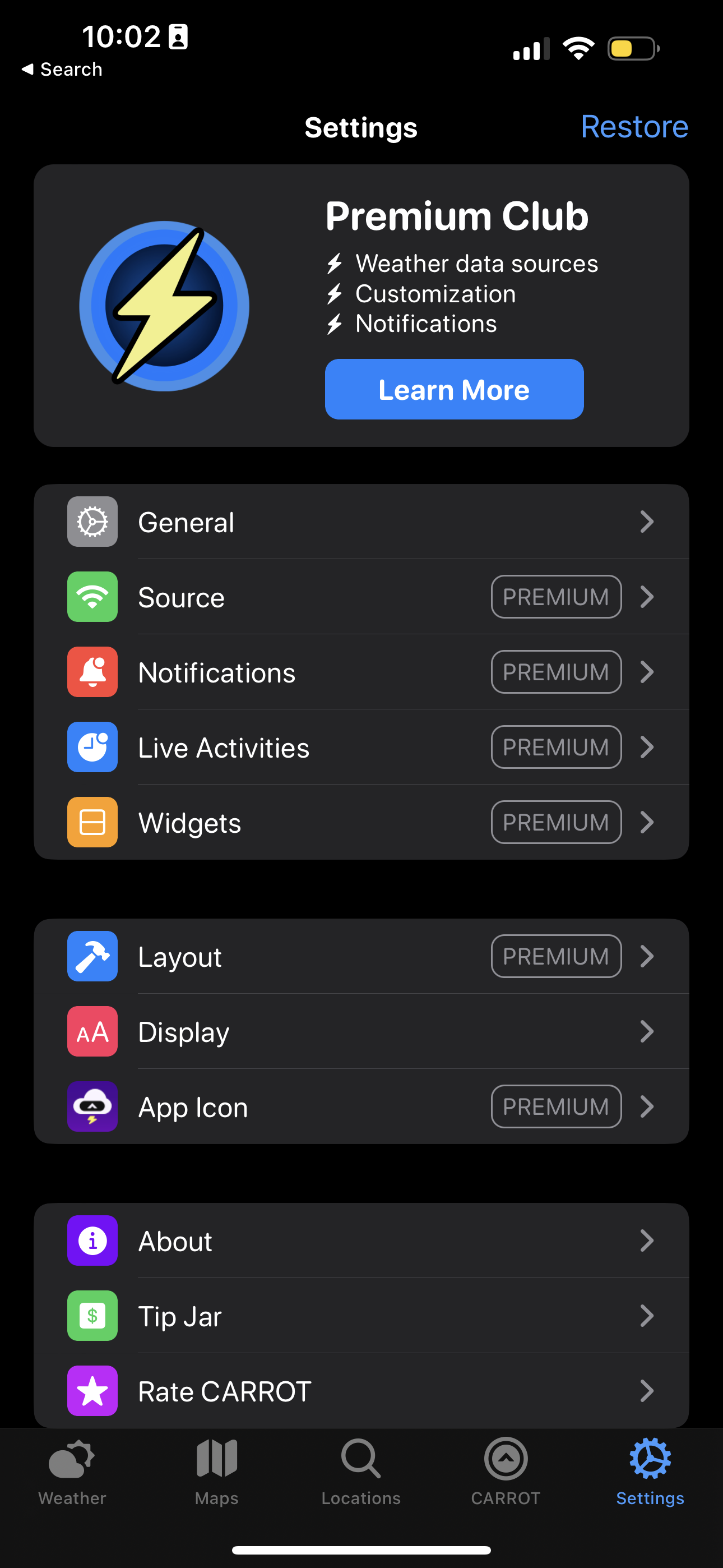Expand the About row chevron
Screen dimensions: 723x1568
pyautogui.click(x=647, y=1241)
